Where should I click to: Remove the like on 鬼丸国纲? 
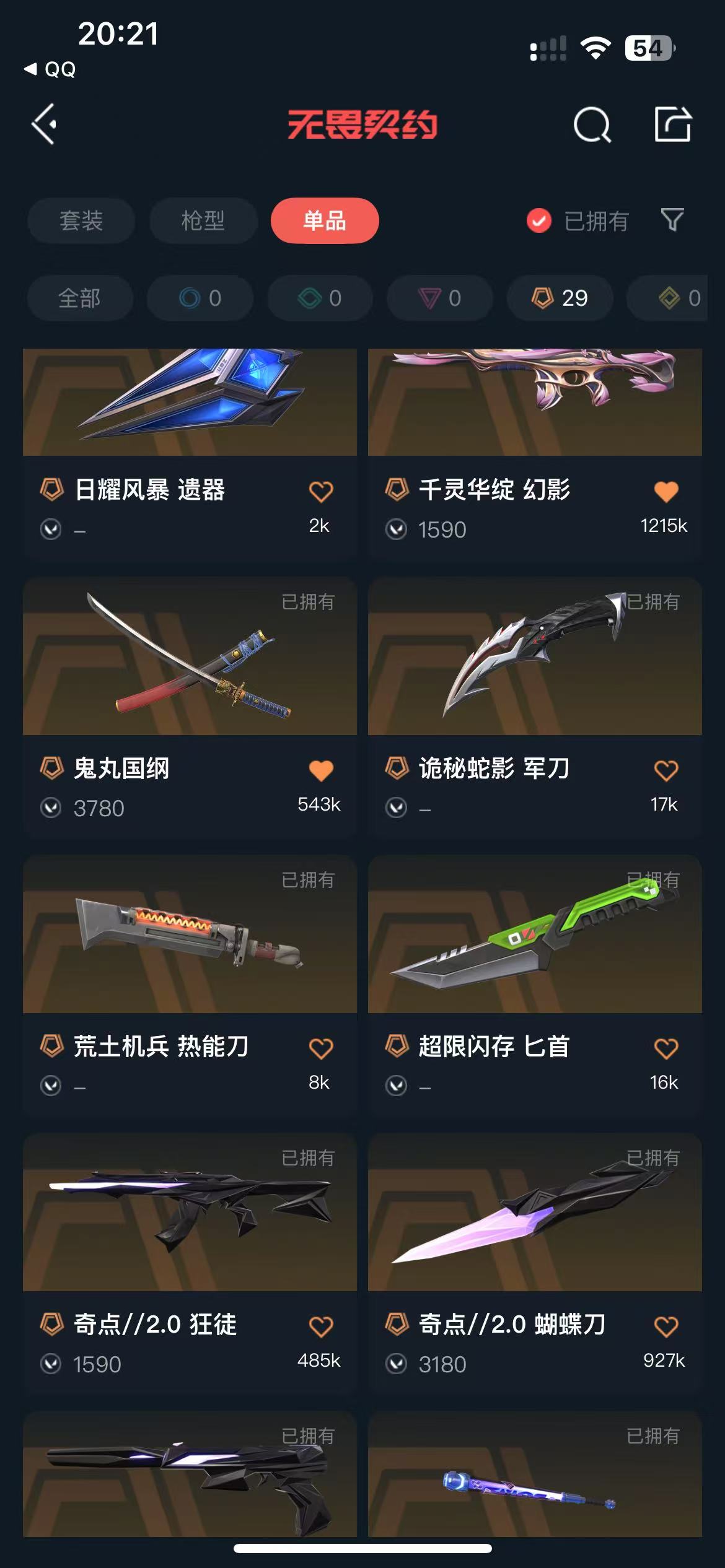coord(321,770)
